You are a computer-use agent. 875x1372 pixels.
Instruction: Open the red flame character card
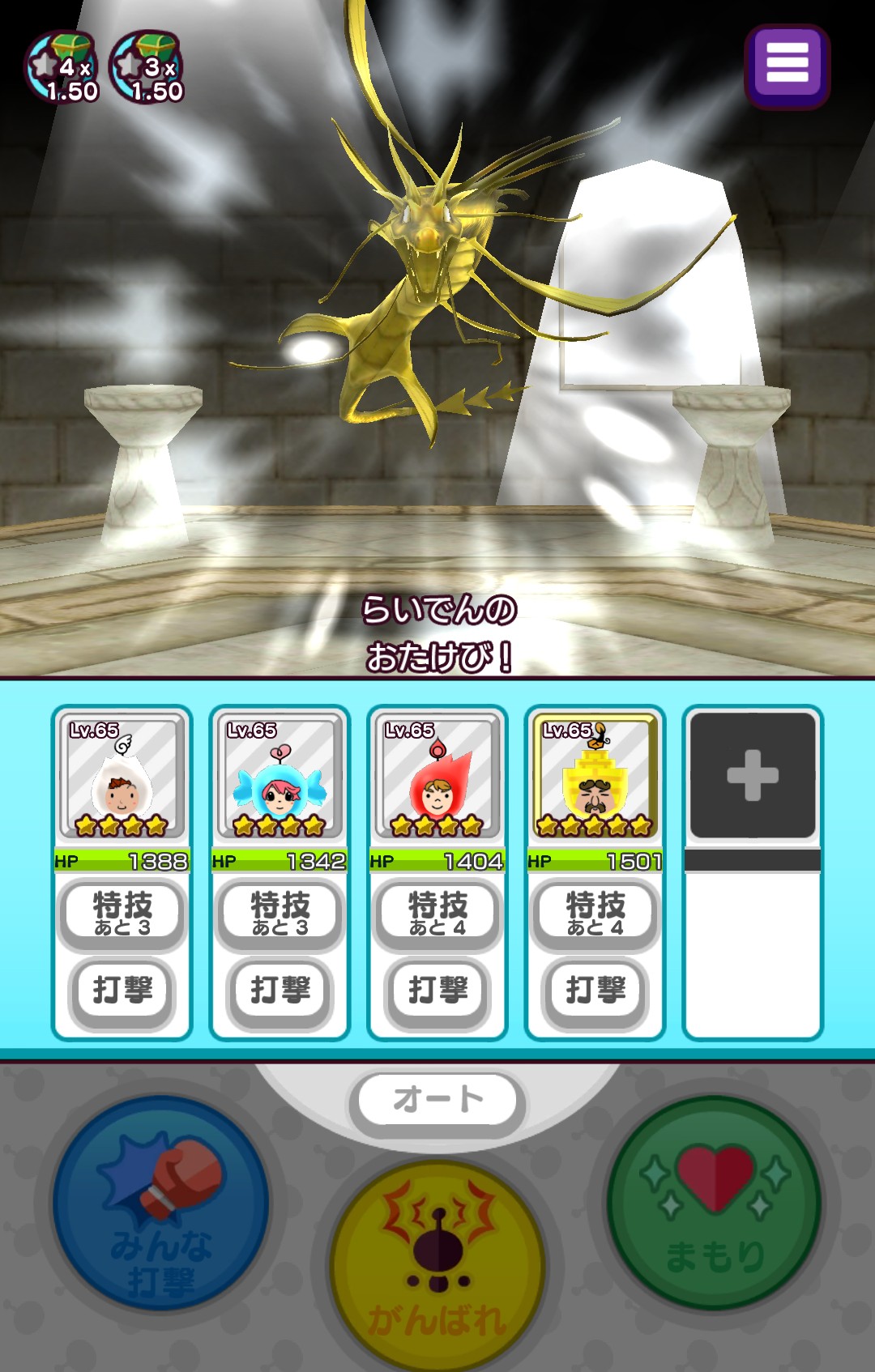(437, 777)
